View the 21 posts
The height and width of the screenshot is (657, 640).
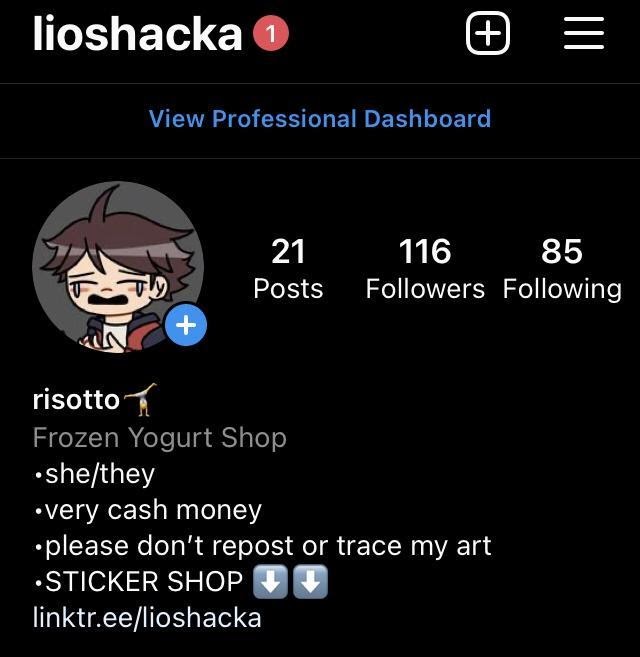pyautogui.click(x=288, y=268)
